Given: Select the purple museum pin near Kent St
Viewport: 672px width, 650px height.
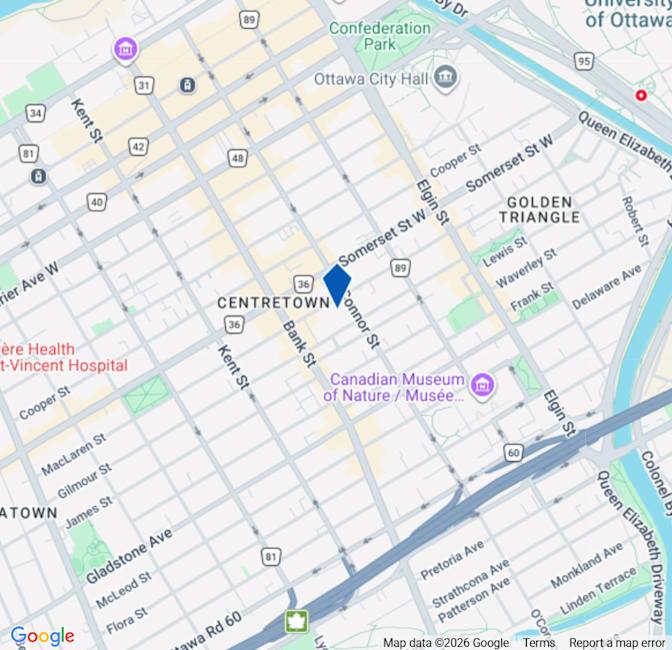Looking at the screenshot, I should 125,49.
